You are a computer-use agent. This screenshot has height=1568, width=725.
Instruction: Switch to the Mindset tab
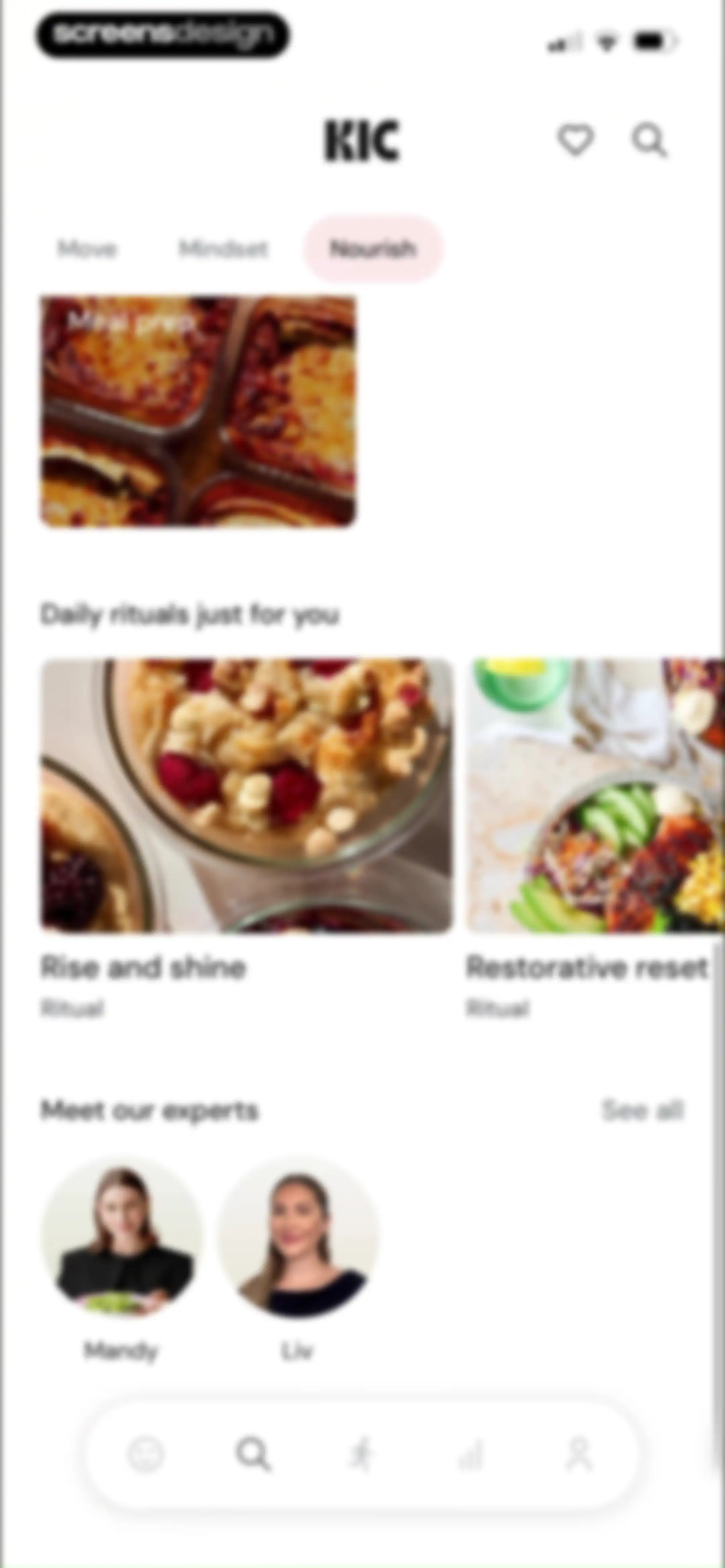(x=223, y=249)
